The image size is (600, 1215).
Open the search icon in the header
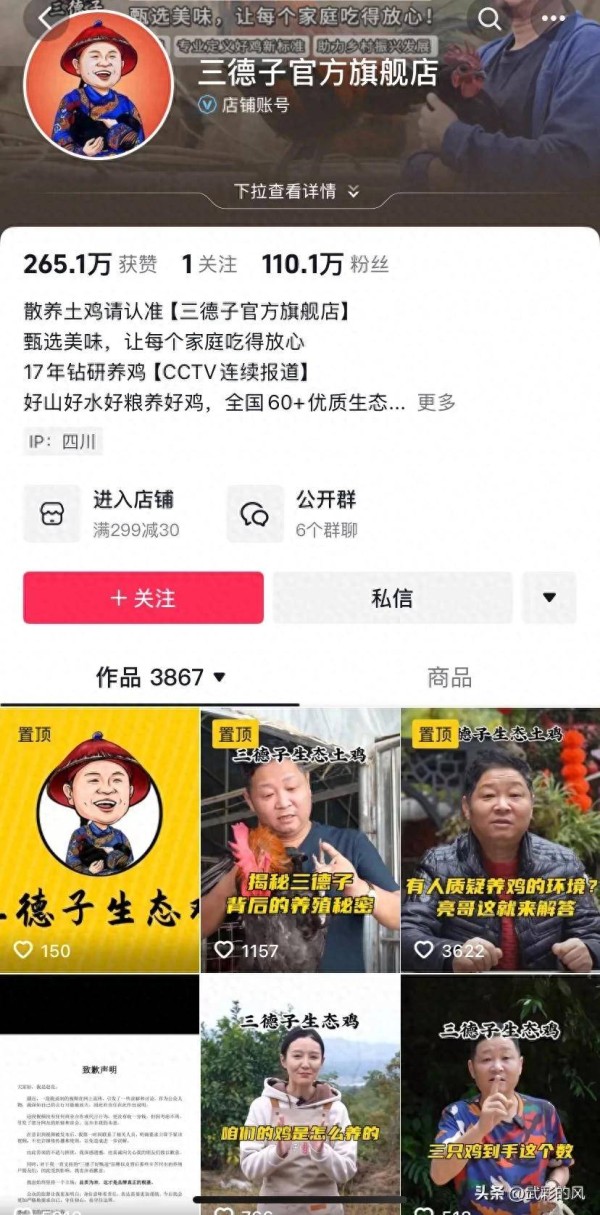point(490,18)
